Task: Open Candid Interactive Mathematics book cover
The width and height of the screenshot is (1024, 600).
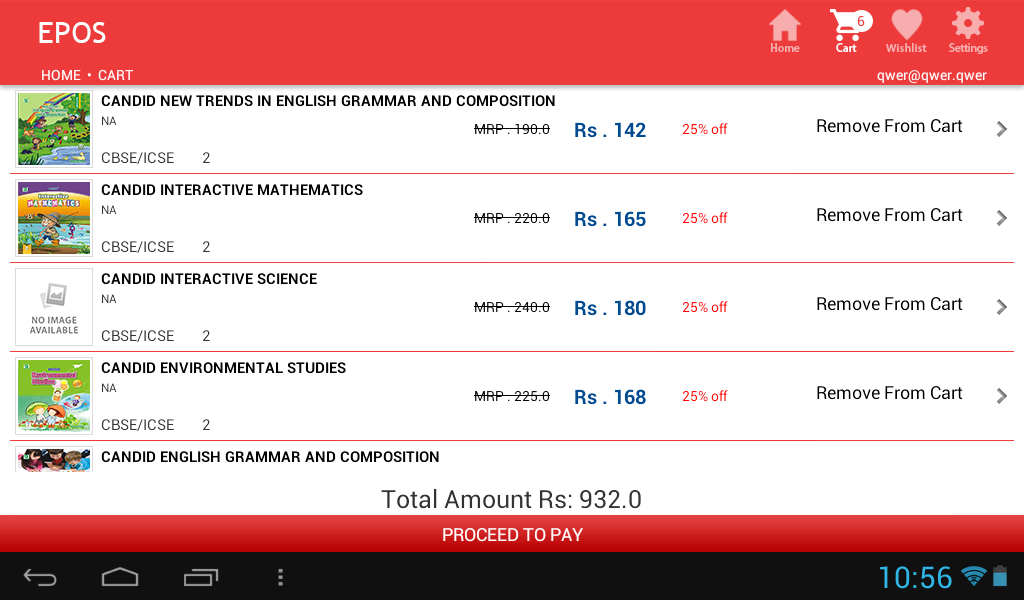Action: tap(54, 218)
